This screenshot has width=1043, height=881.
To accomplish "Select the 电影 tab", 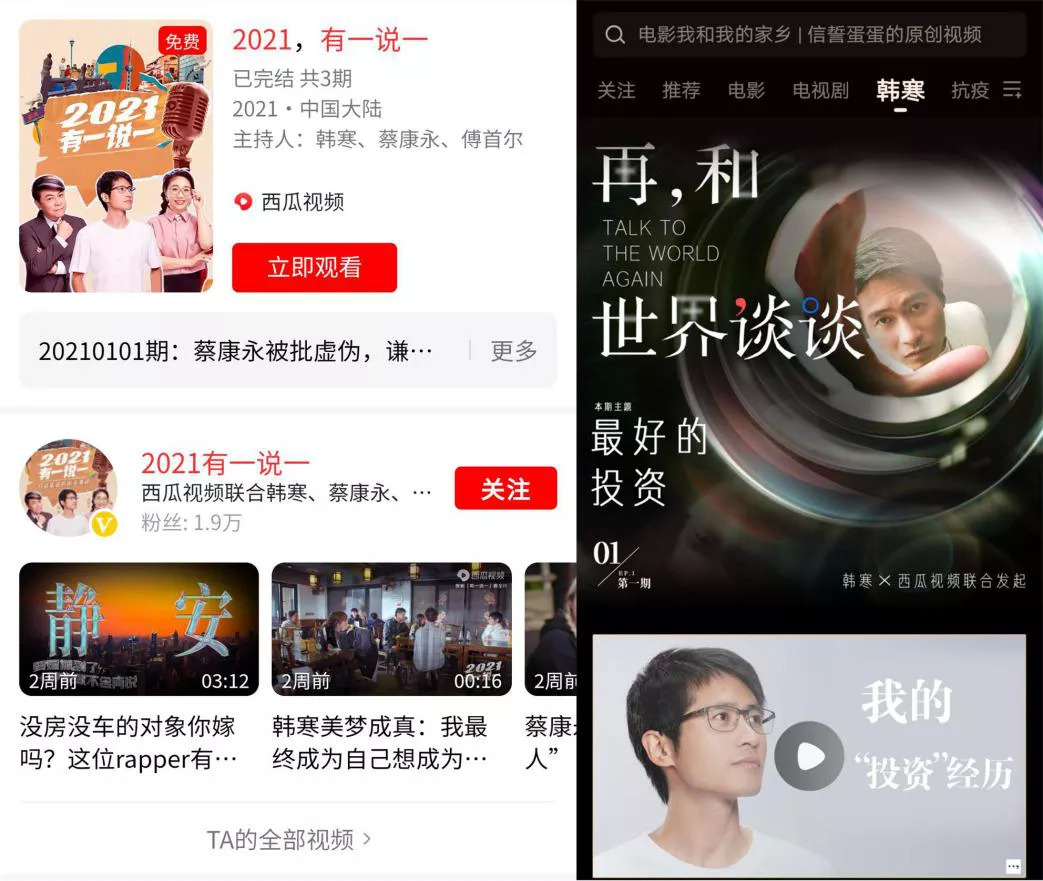I will coord(746,90).
